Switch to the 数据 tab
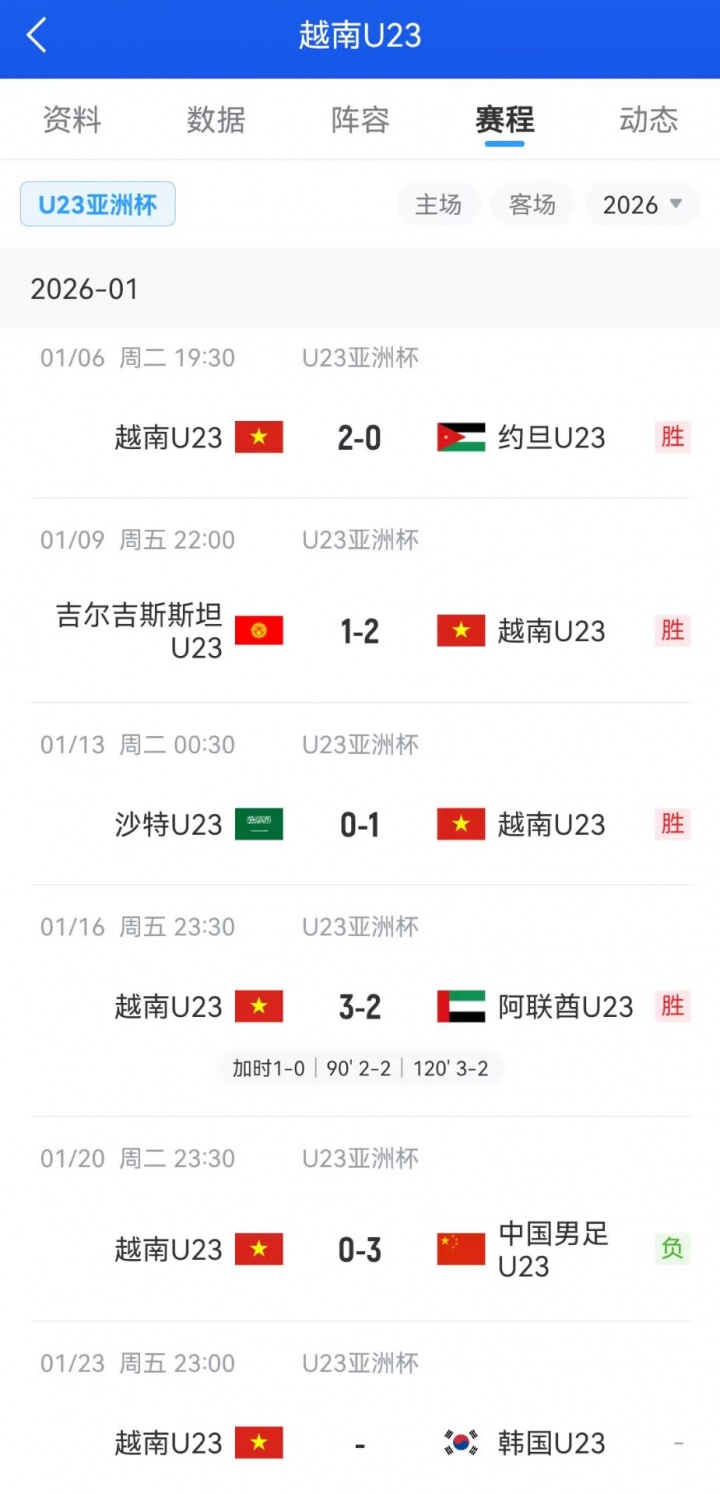The width and height of the screenshot is (720, 1494). (216, 120)
